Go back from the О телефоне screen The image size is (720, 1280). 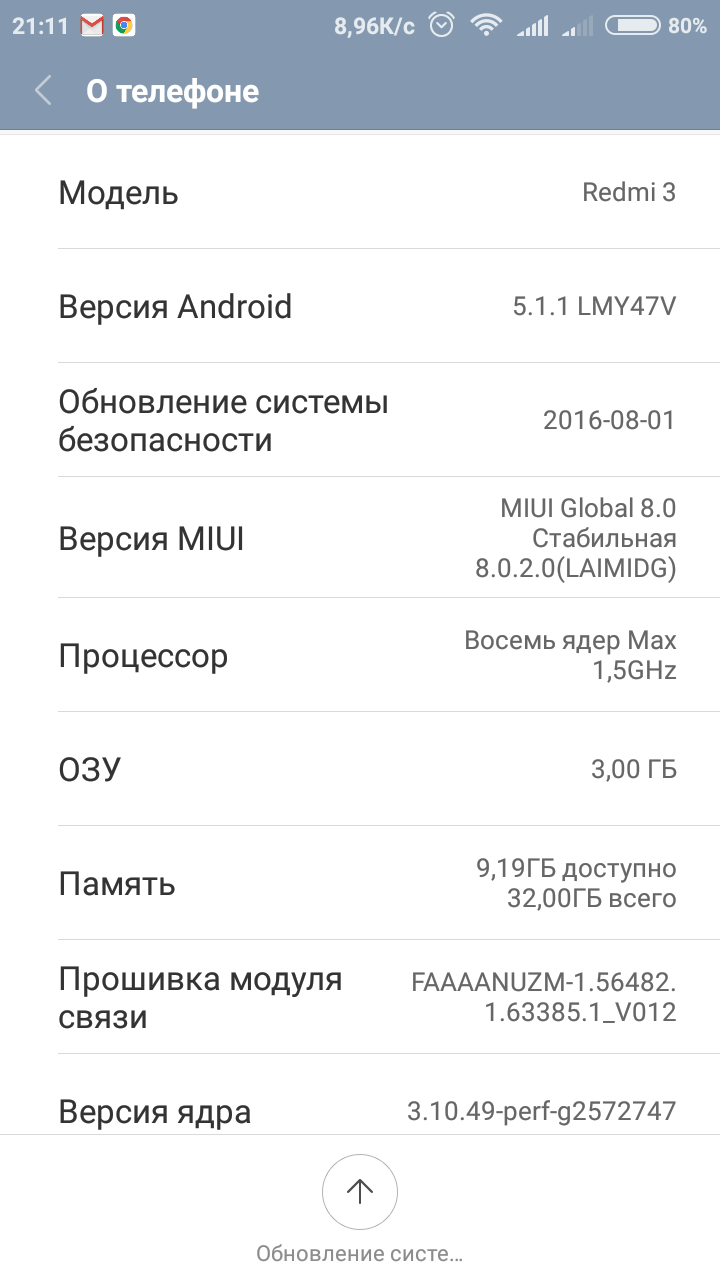coord(43,91)
